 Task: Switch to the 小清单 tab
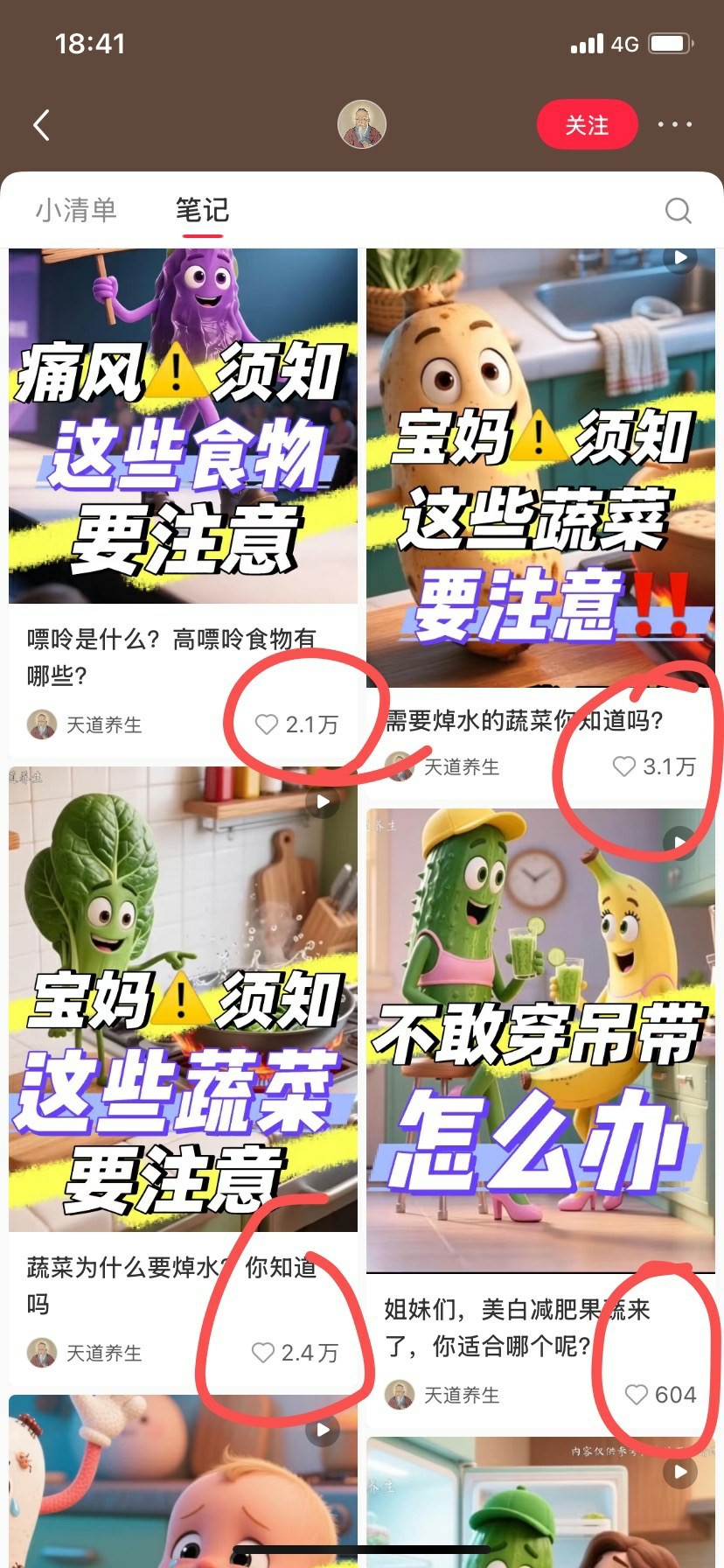76,210
